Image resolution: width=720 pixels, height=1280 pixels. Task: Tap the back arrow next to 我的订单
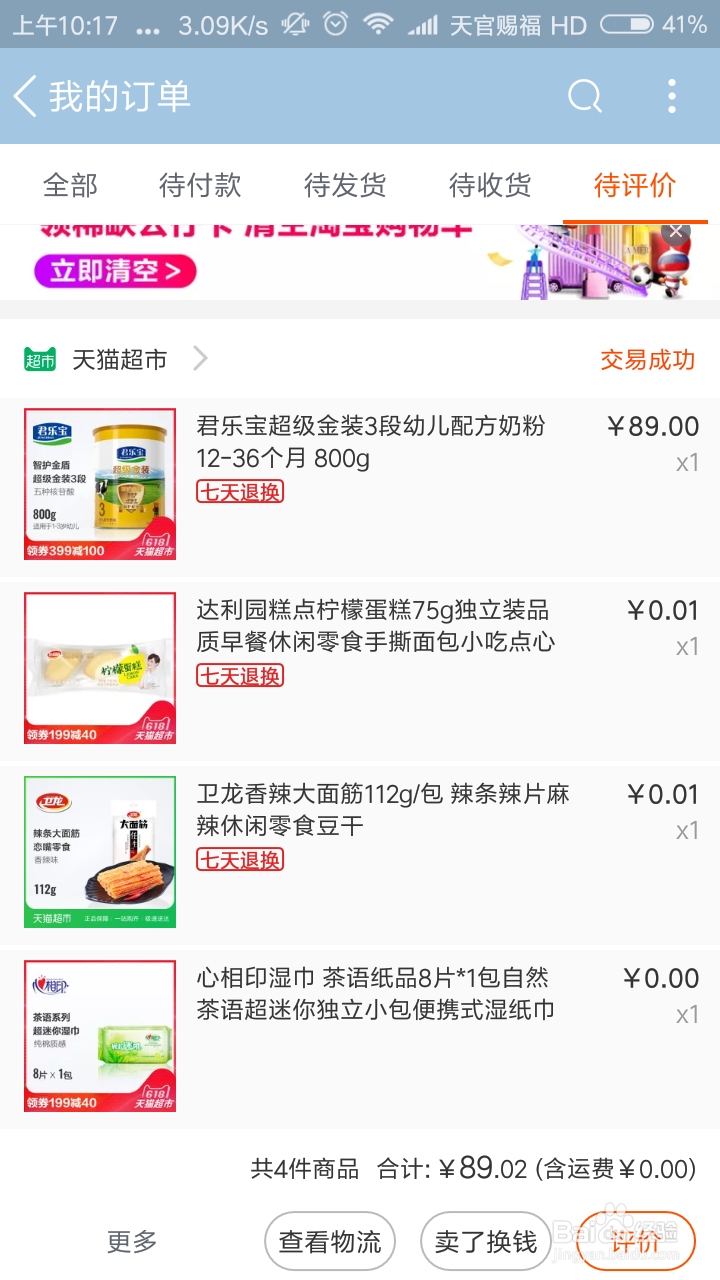coord(25,95)
